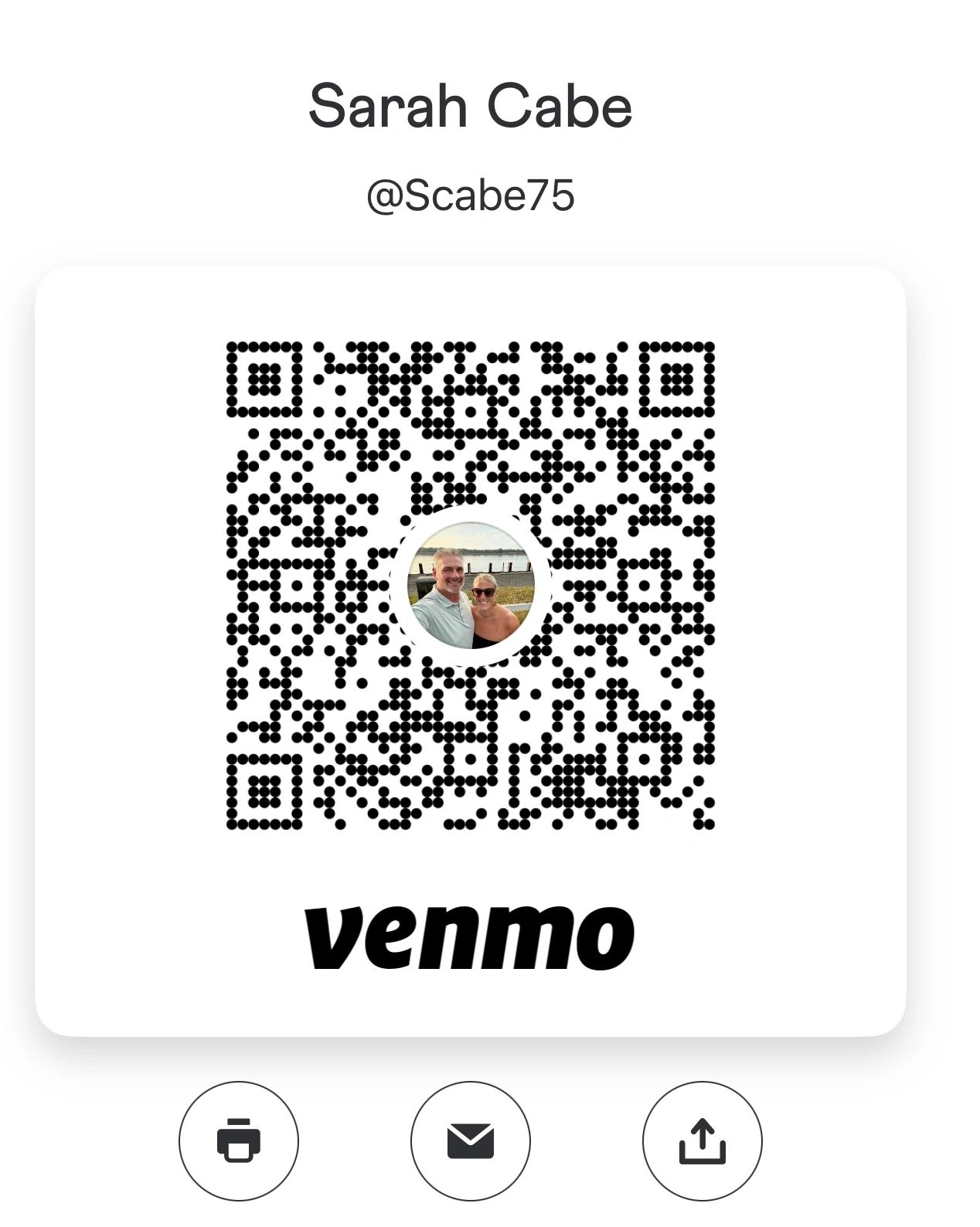Print the Venmo QR code

[238, 1140]
